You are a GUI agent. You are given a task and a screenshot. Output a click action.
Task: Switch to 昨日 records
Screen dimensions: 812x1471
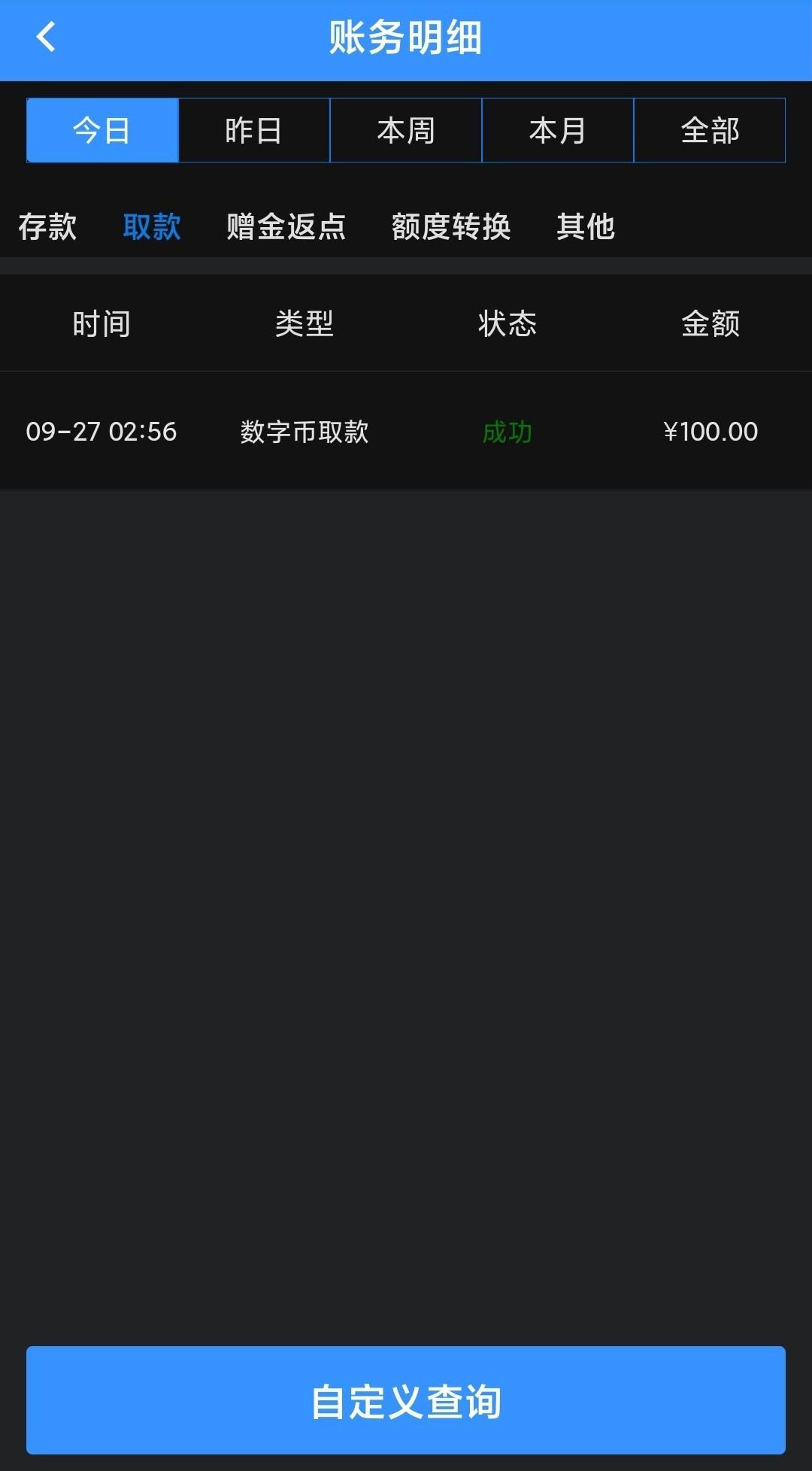[254, 130]
